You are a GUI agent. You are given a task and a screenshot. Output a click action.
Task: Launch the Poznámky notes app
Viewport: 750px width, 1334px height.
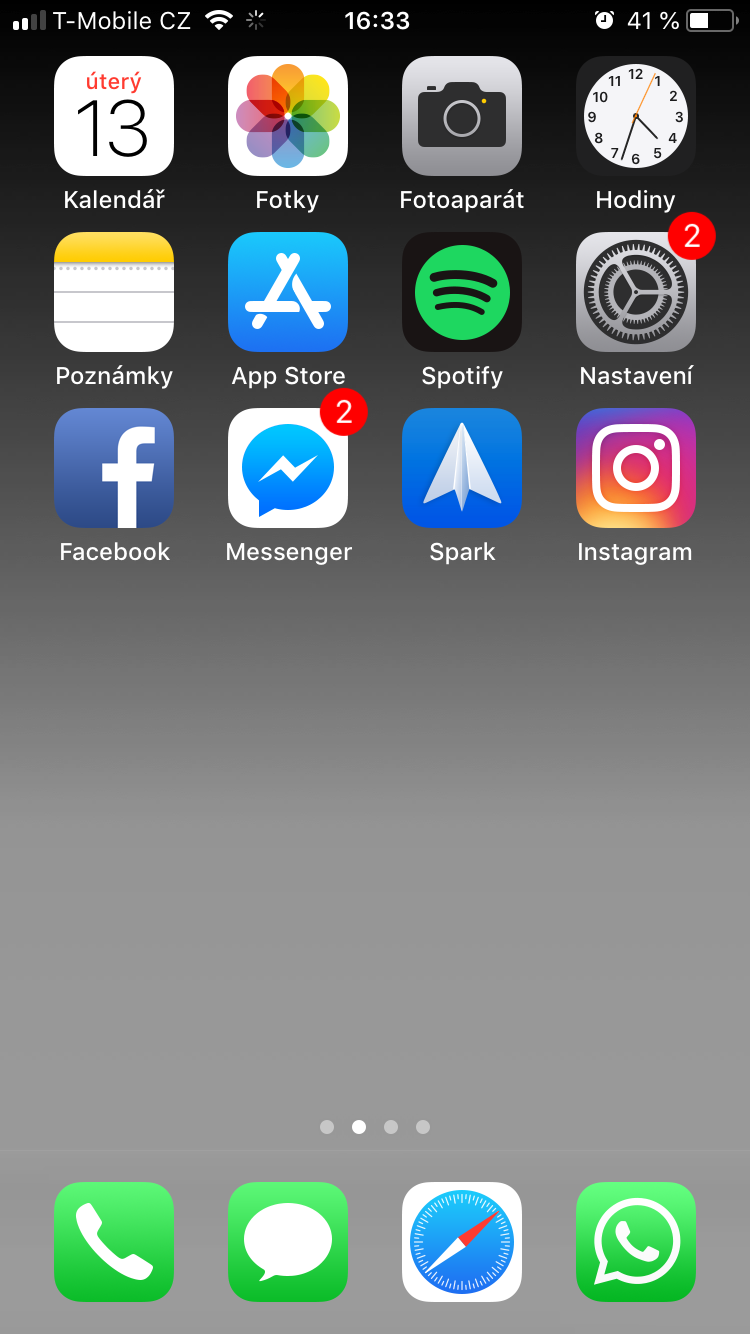click(114, 292)
